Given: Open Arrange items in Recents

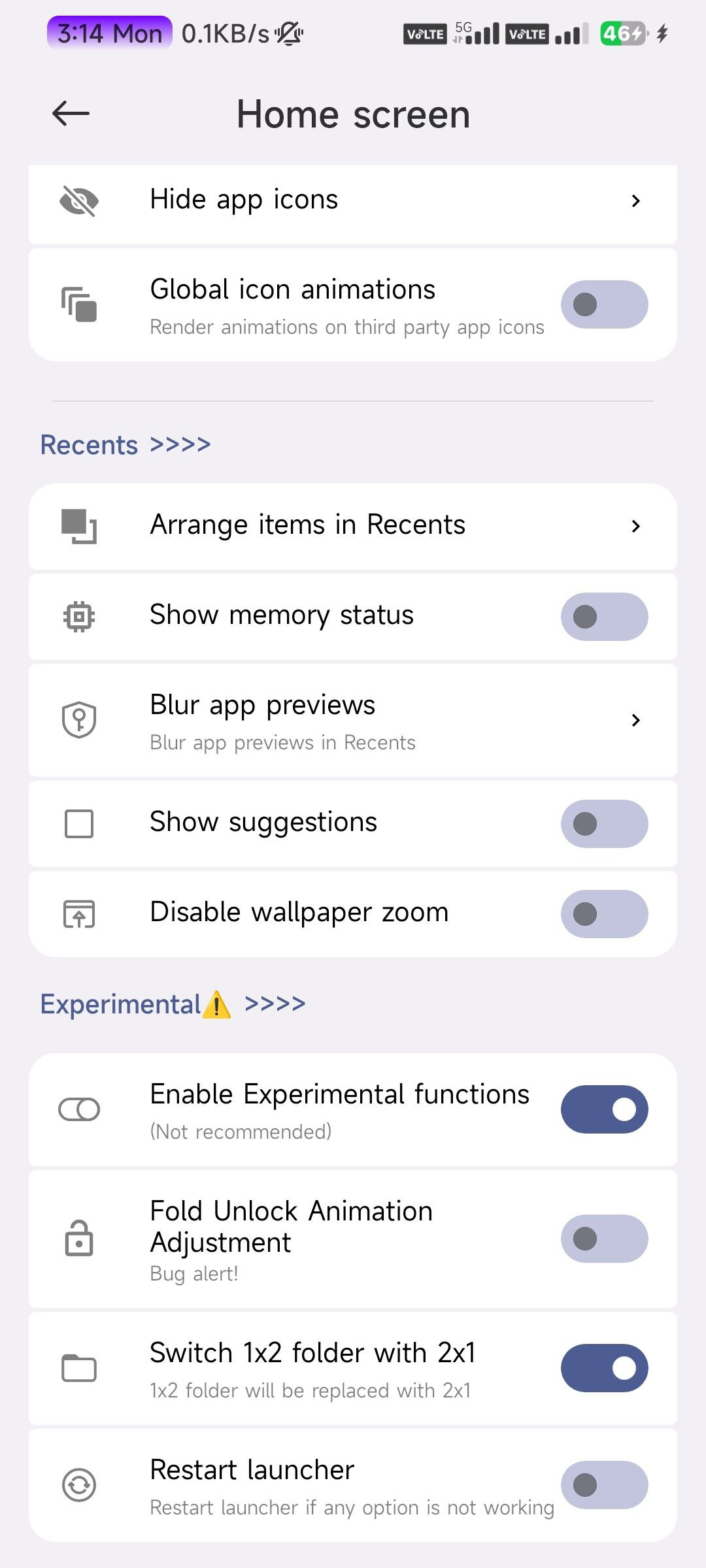Looking at the screenshot, I should pos(353,526).
